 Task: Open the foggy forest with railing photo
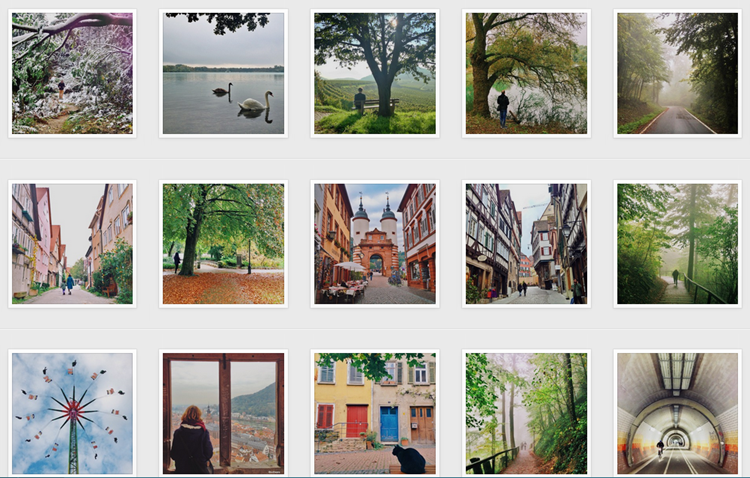pos(526,413)
